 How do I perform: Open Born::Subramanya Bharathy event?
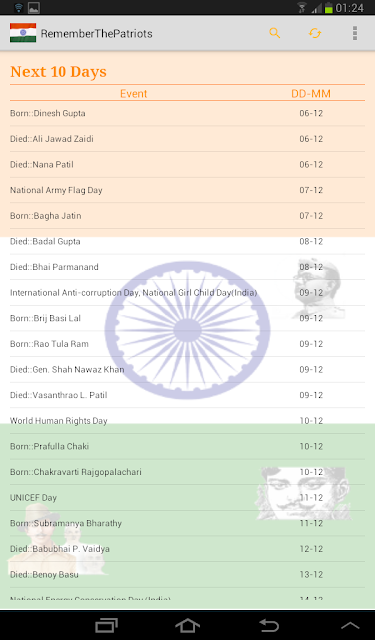tap(187, 523)
